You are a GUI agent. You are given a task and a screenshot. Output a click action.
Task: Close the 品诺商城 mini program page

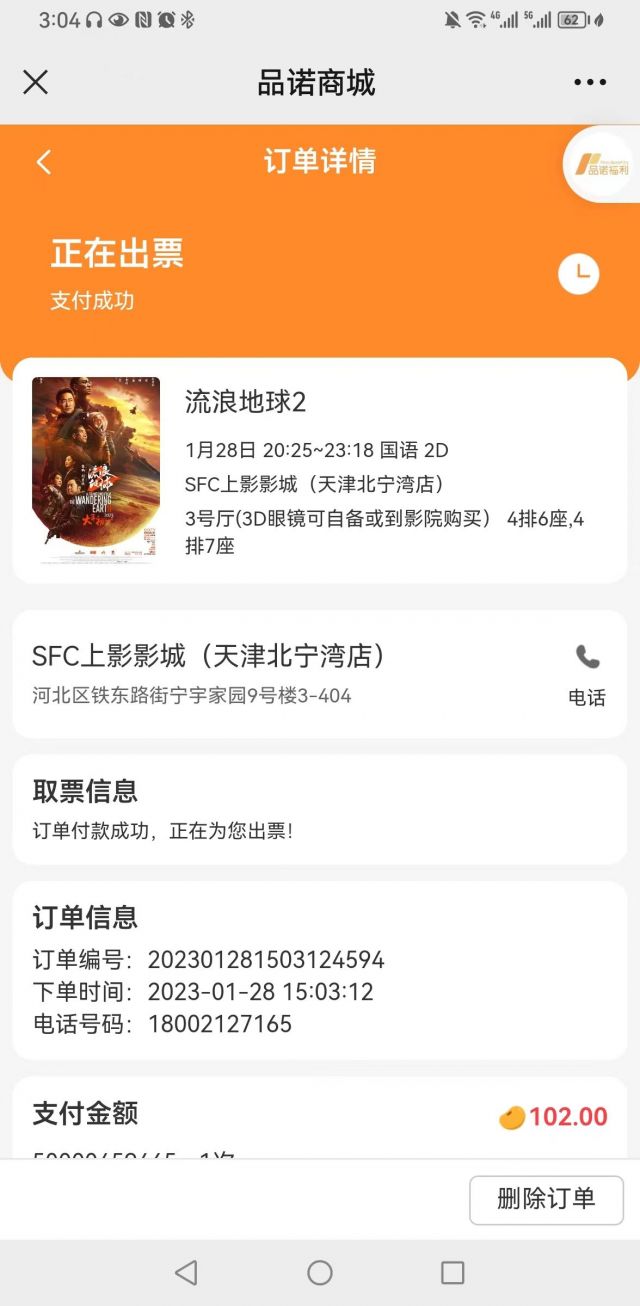point(35,82)
